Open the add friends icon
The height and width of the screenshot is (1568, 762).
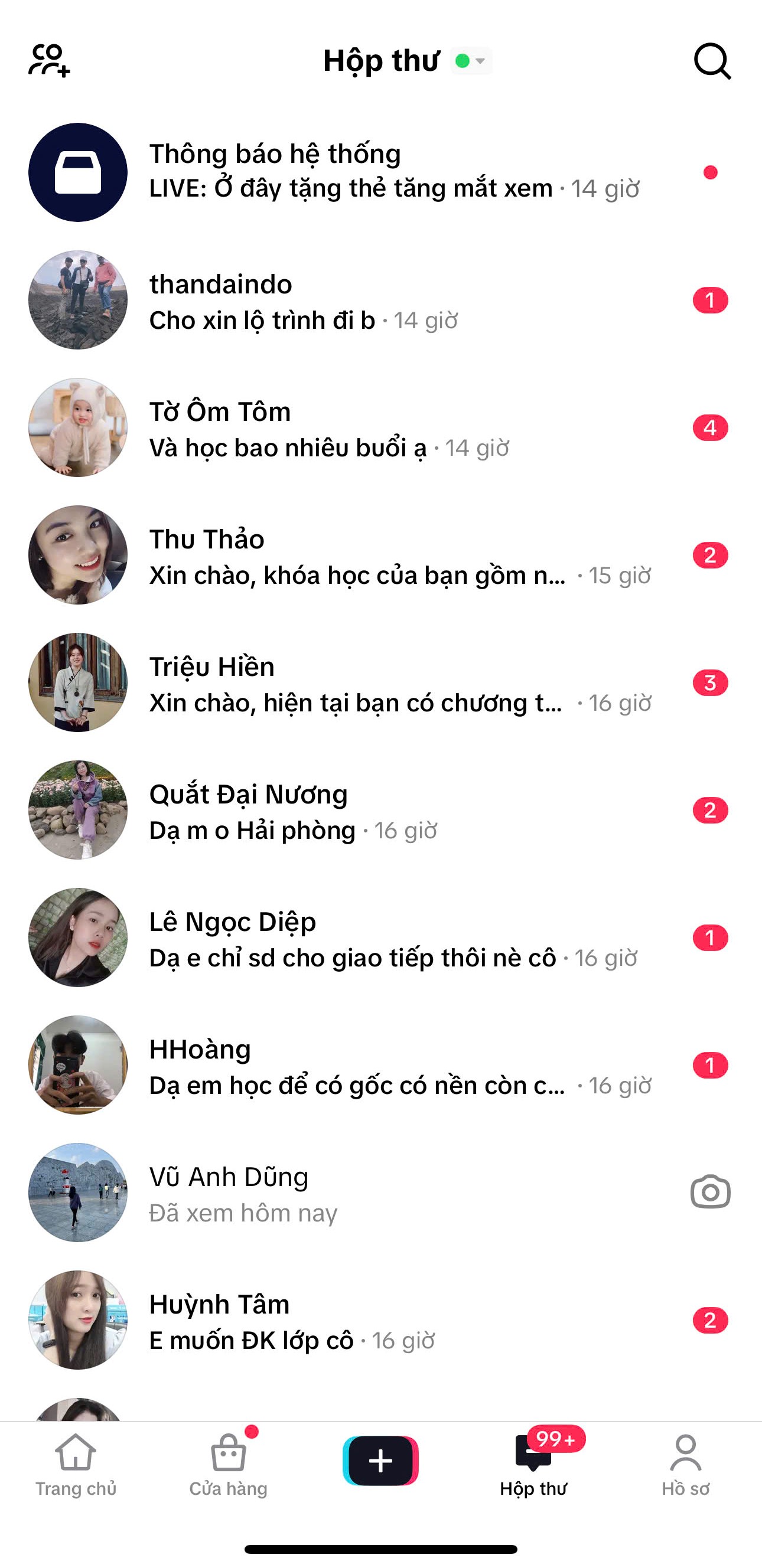(50, 60)
